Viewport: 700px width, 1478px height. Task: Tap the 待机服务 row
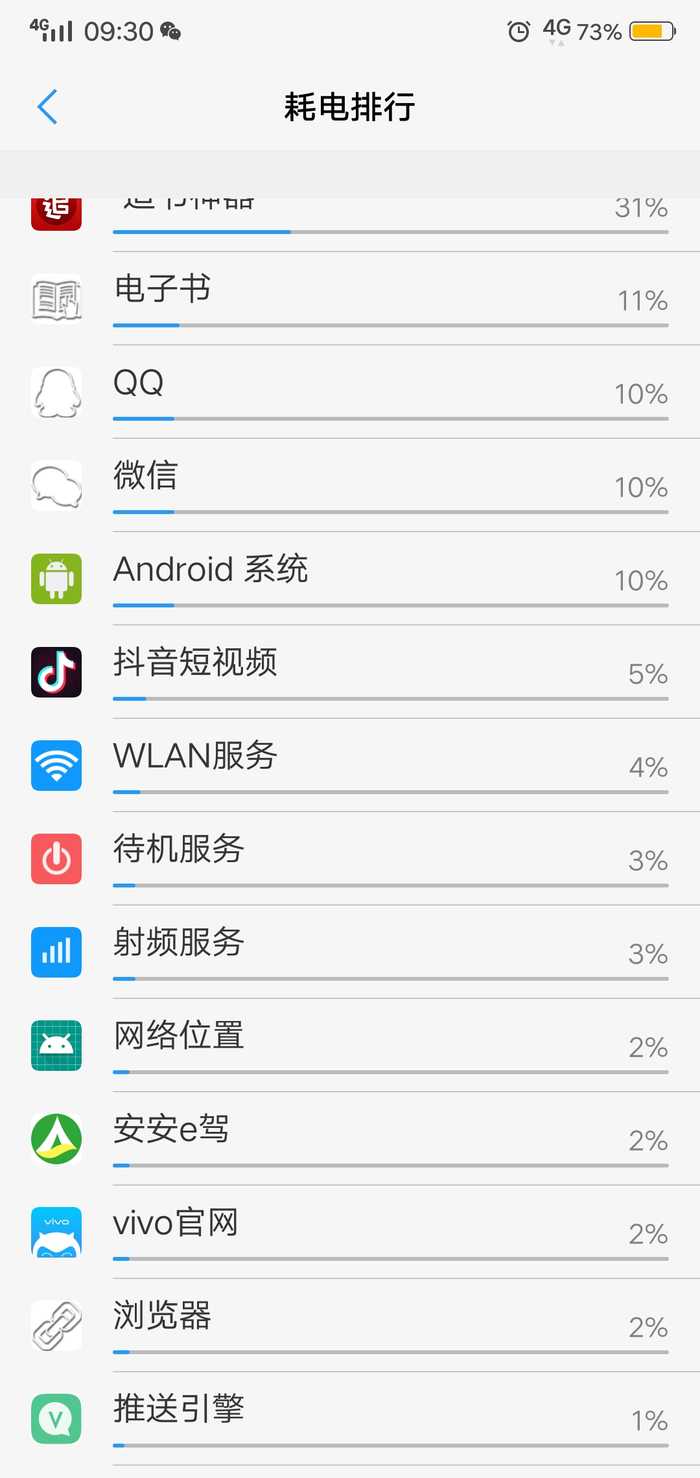[x=350, y=859]
